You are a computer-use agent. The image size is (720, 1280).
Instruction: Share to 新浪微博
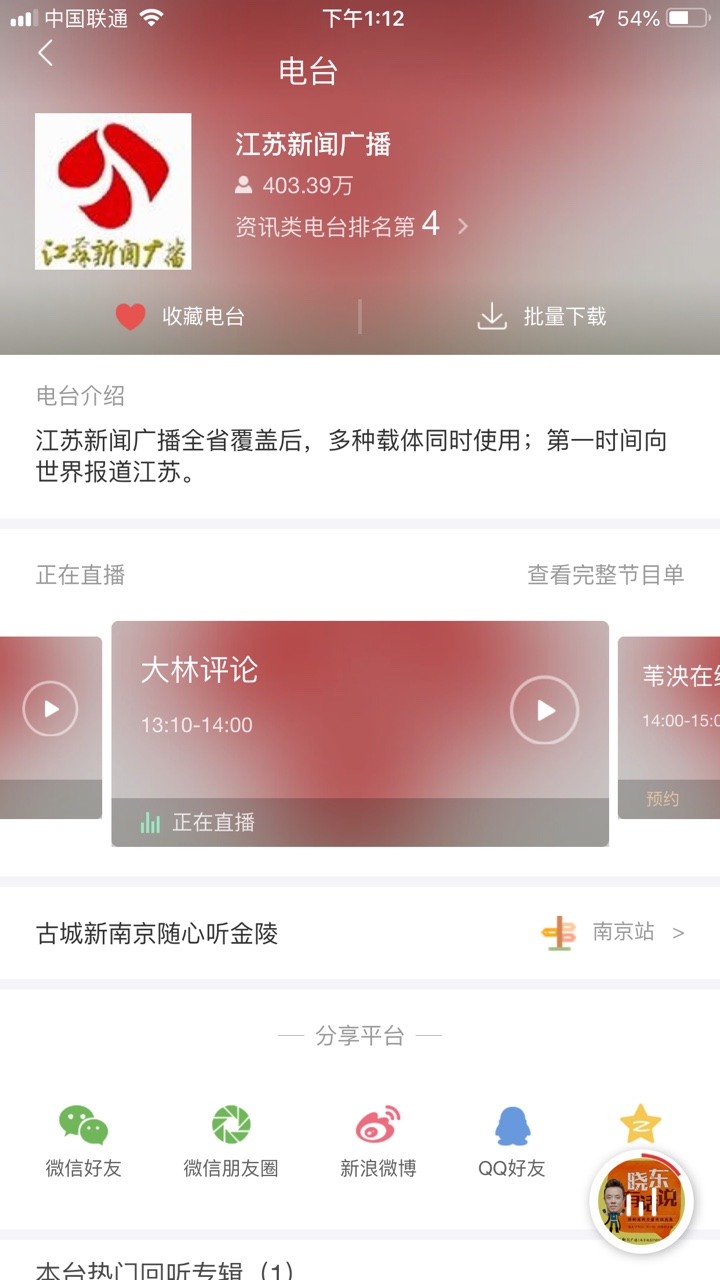pyautogui.click(x=378, y=1140)
